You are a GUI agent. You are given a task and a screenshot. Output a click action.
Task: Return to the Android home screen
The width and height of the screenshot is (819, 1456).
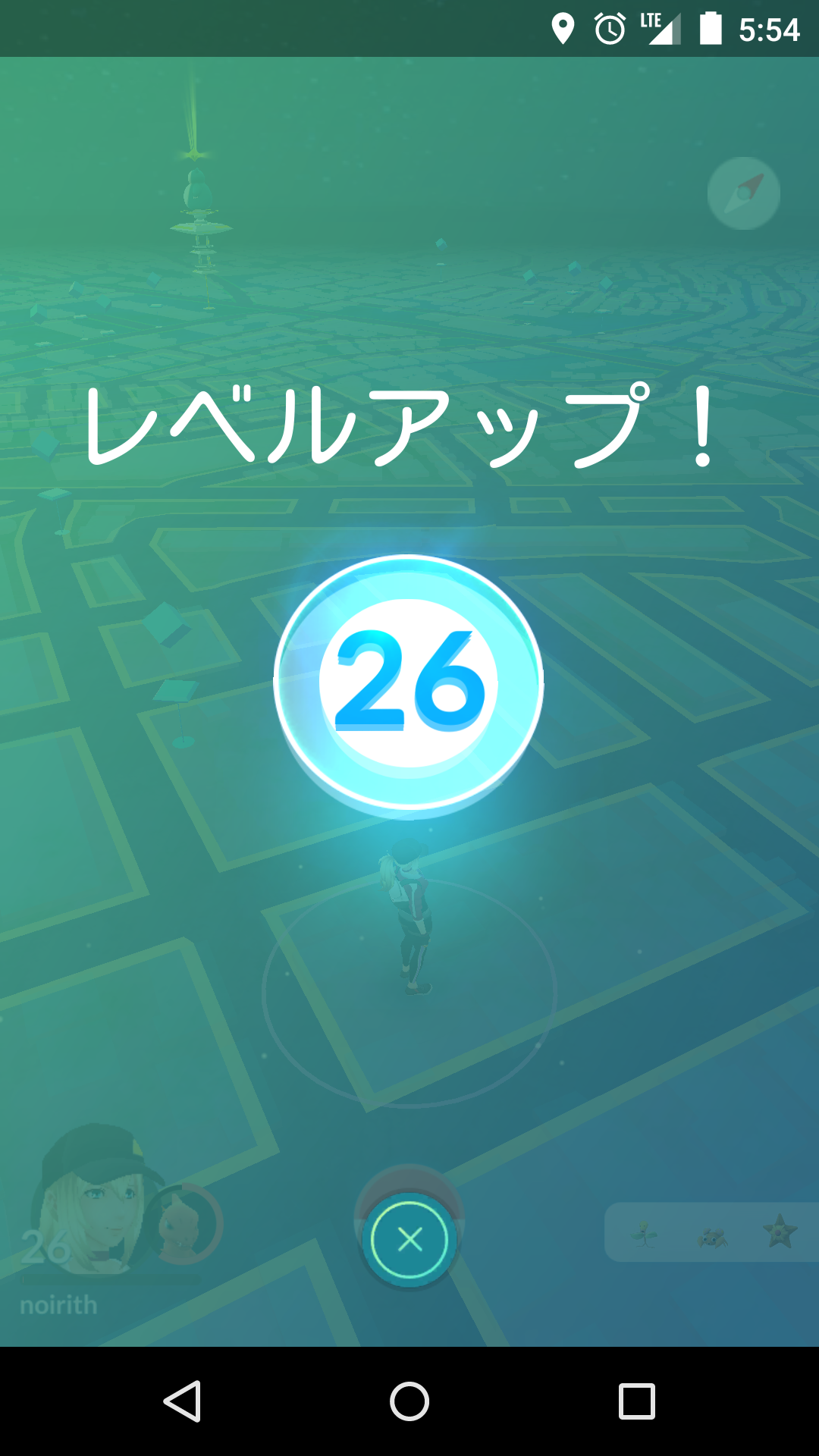tap(409, 1401)
